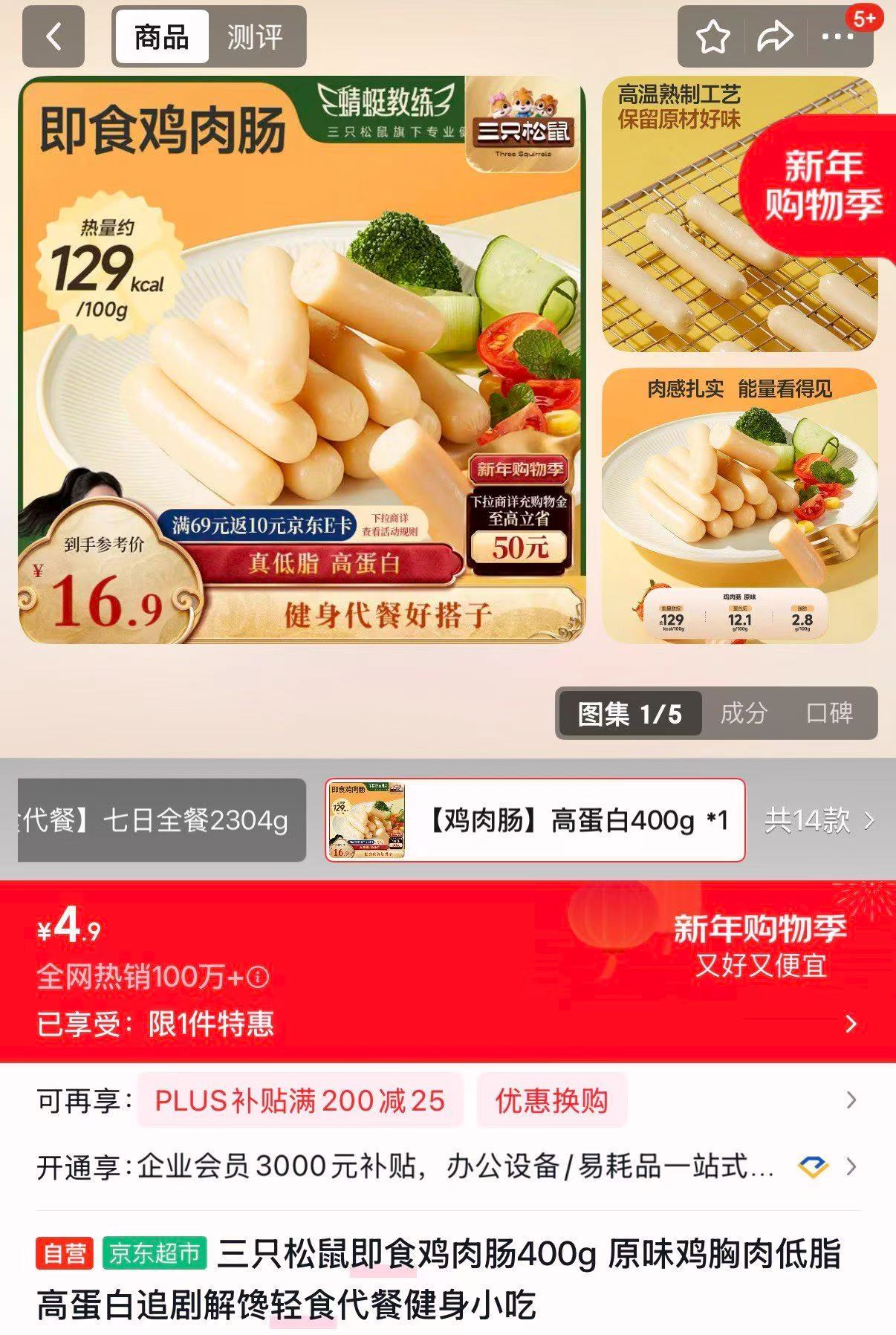896x1335 pixels.
Task: Switch to the 测评 tab
Action: tap(255, 35)
